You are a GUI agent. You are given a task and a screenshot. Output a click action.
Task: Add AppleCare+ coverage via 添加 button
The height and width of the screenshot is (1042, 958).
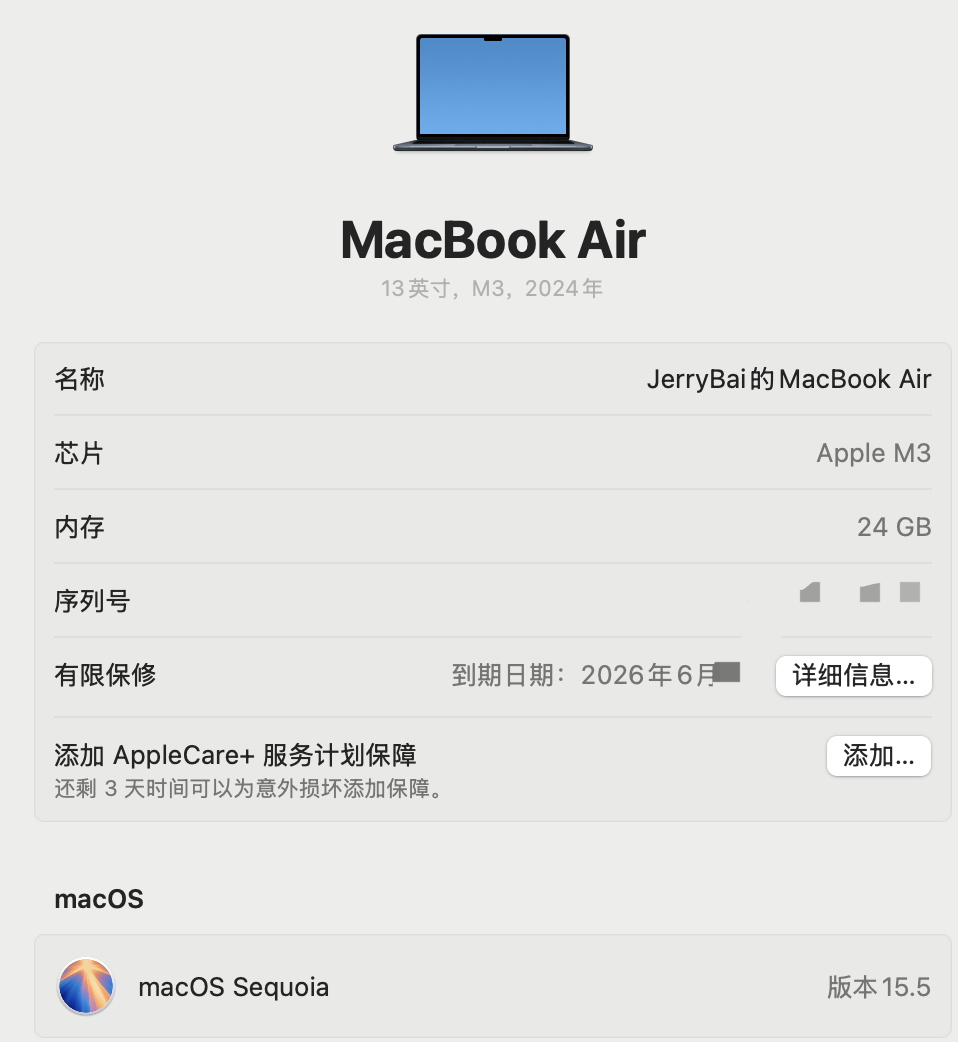[x=878, y=756]
